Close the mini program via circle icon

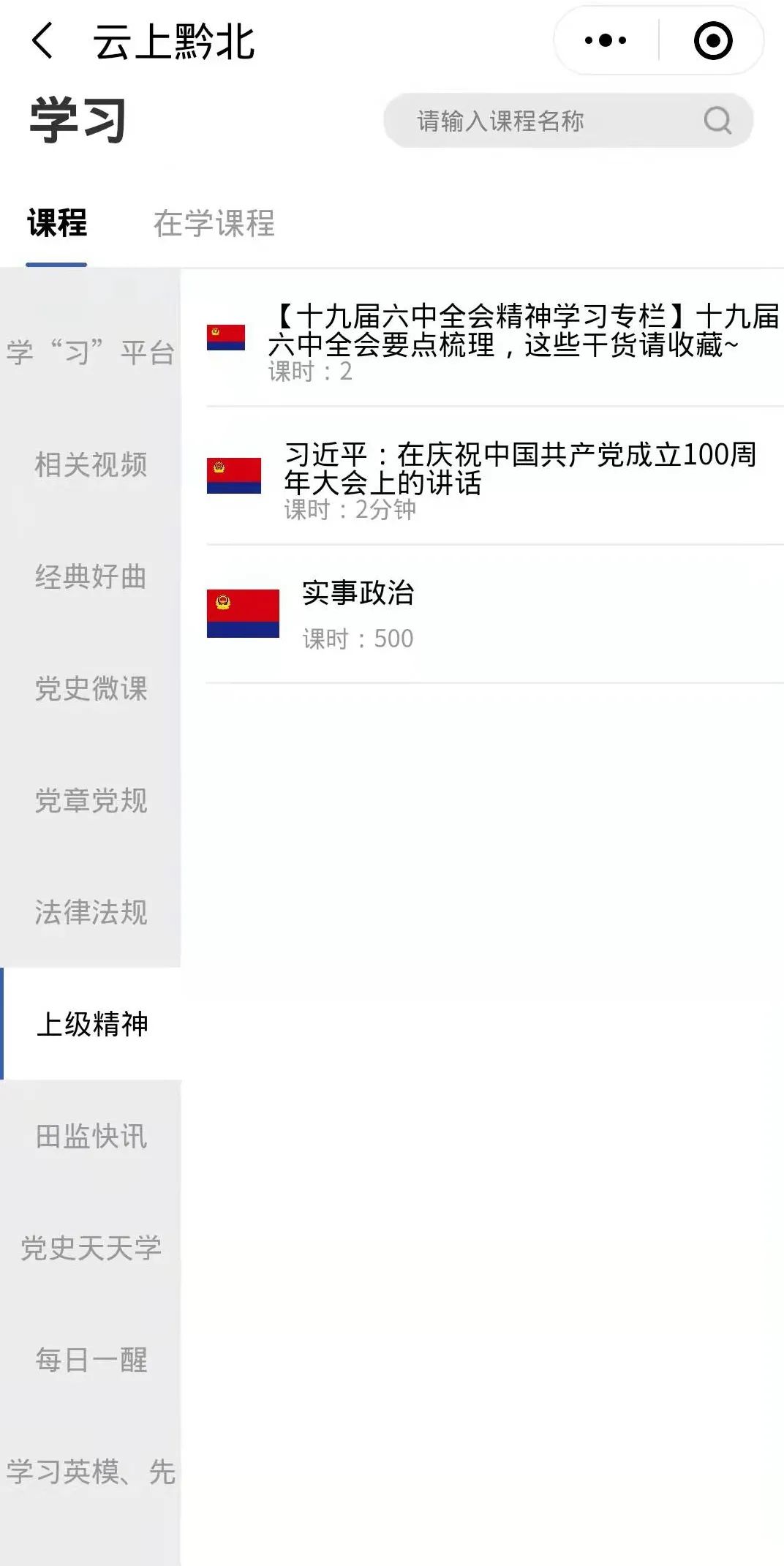coord(712,40)
